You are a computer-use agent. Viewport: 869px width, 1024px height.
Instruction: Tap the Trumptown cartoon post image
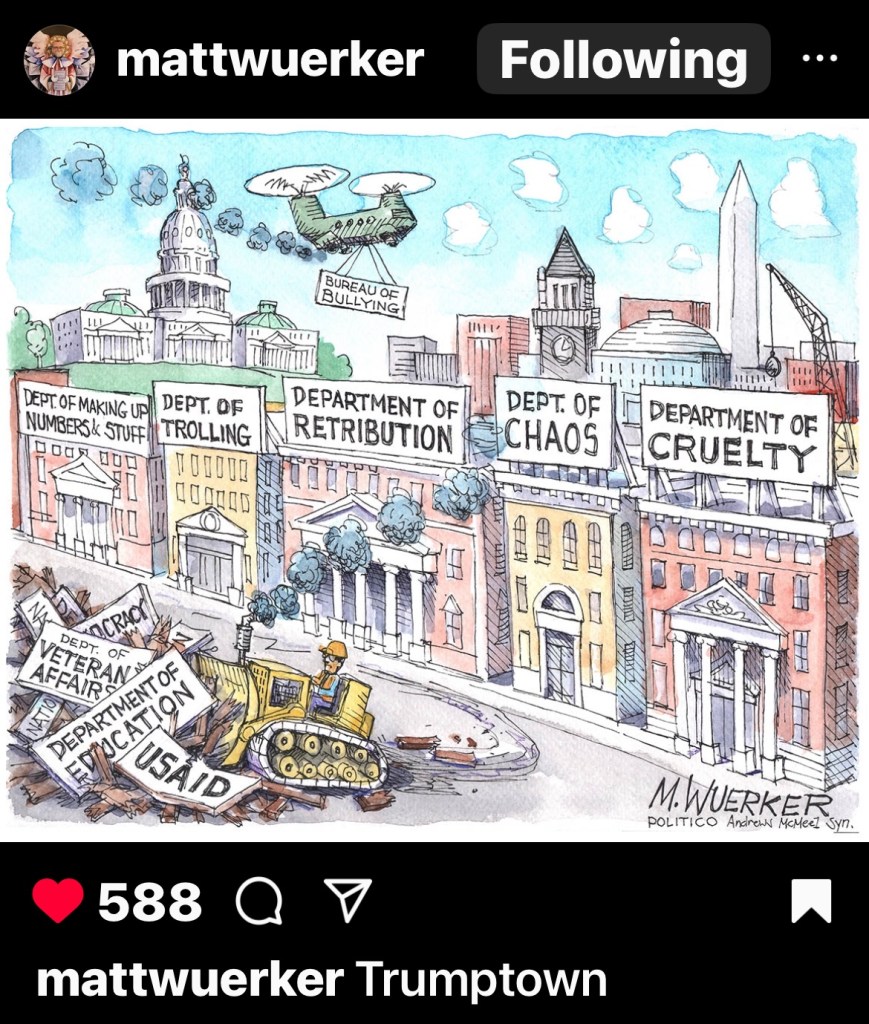[x=434, y=480]
